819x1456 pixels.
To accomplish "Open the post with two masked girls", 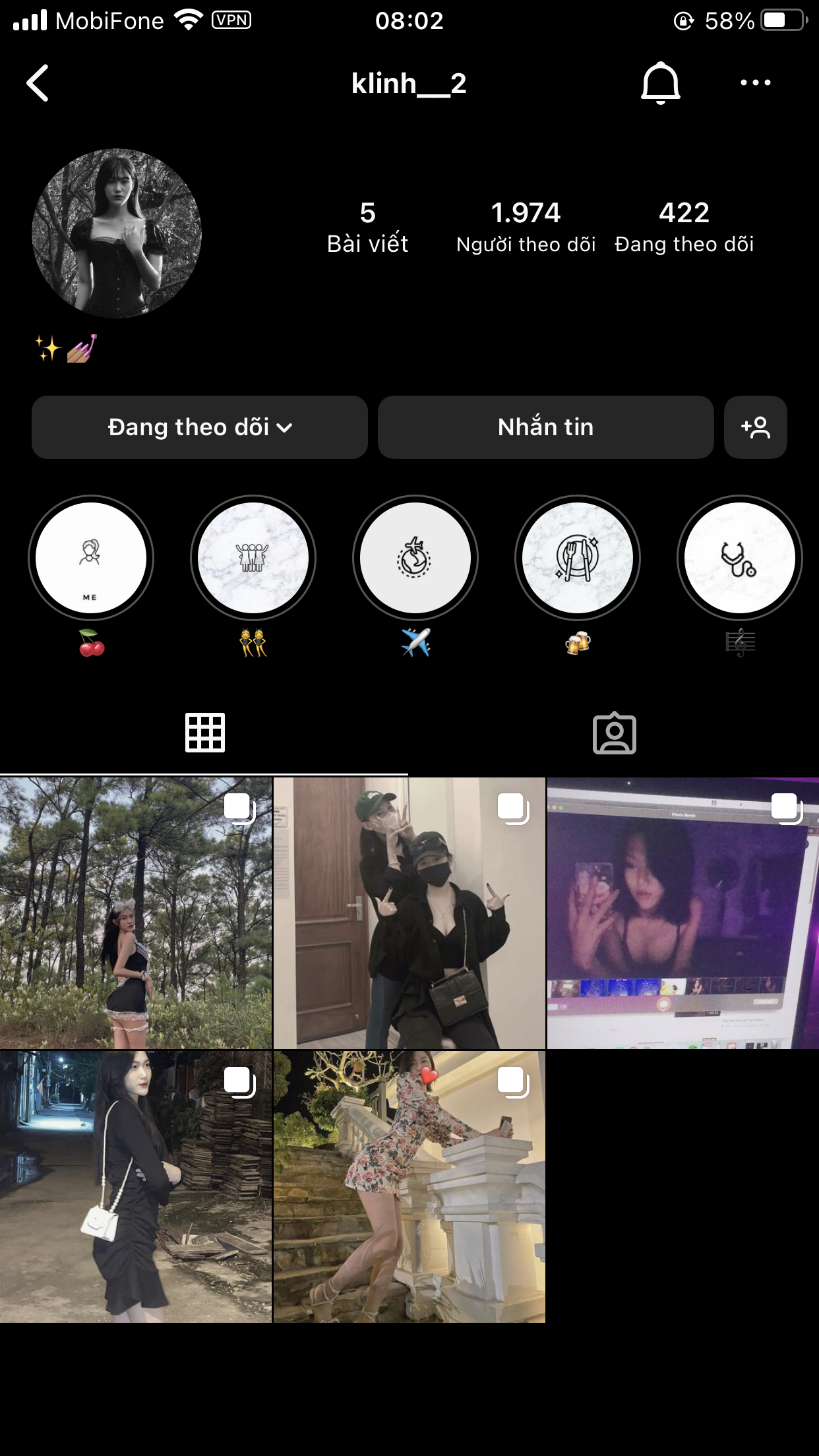I will click(409, 913).
